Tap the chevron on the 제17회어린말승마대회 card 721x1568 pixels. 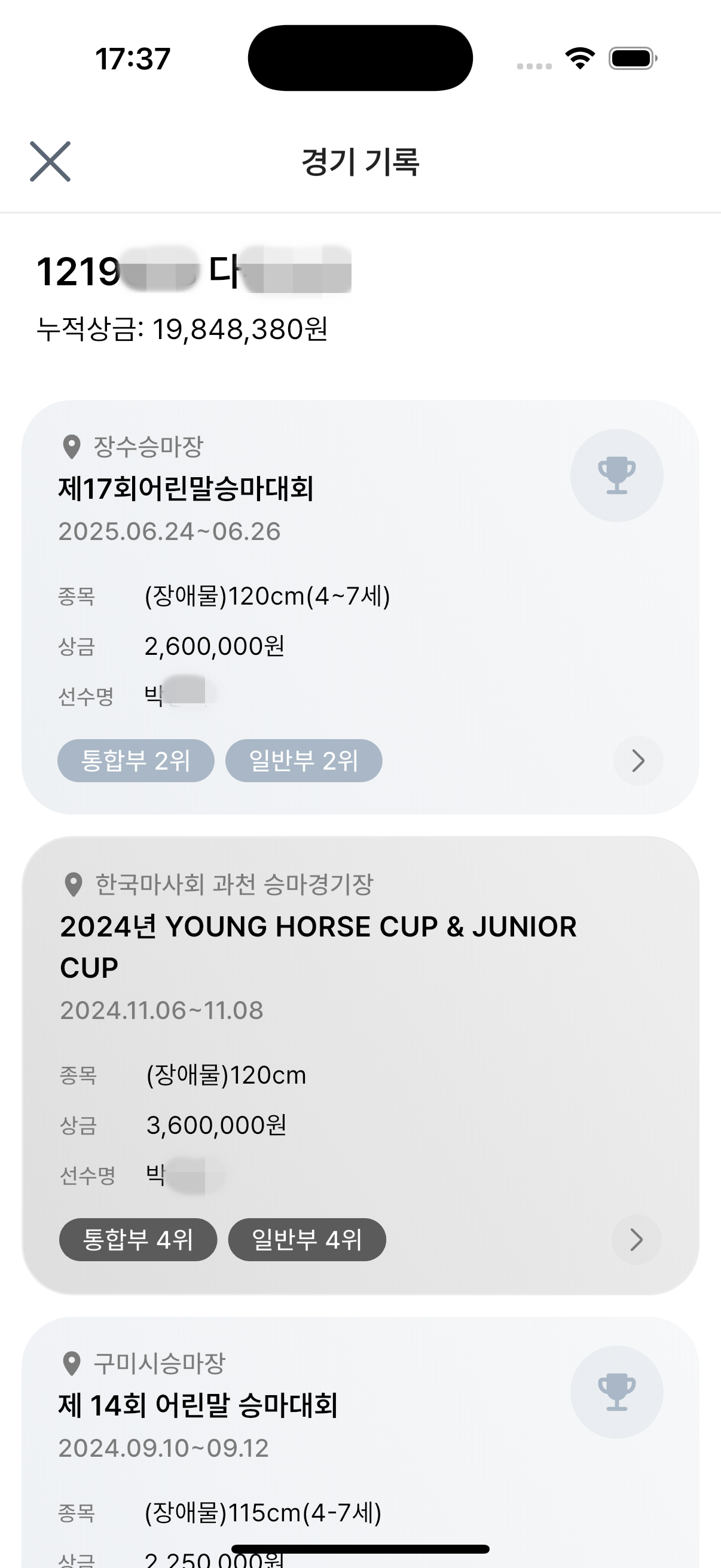(637, 760)
